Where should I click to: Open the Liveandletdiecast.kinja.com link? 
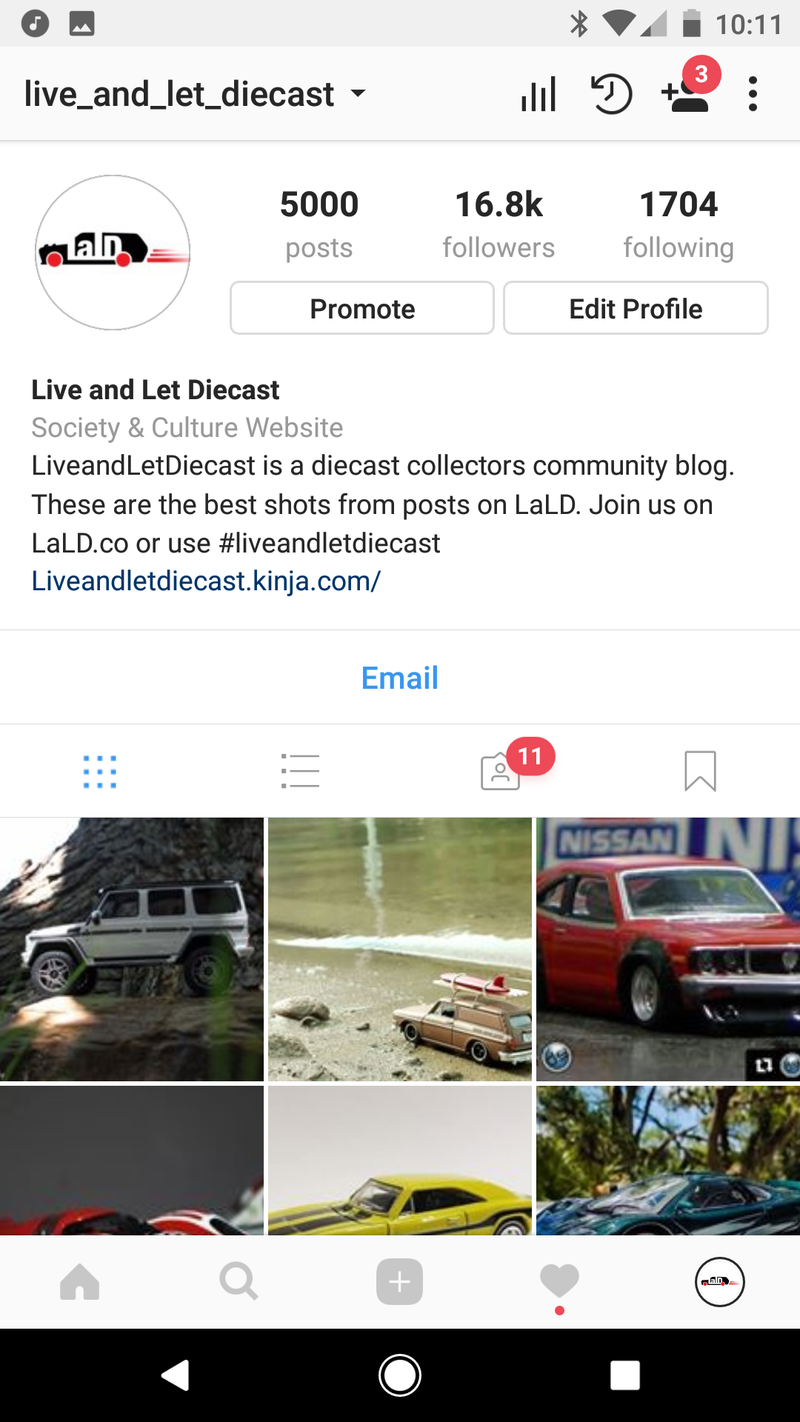coord(206,581)
